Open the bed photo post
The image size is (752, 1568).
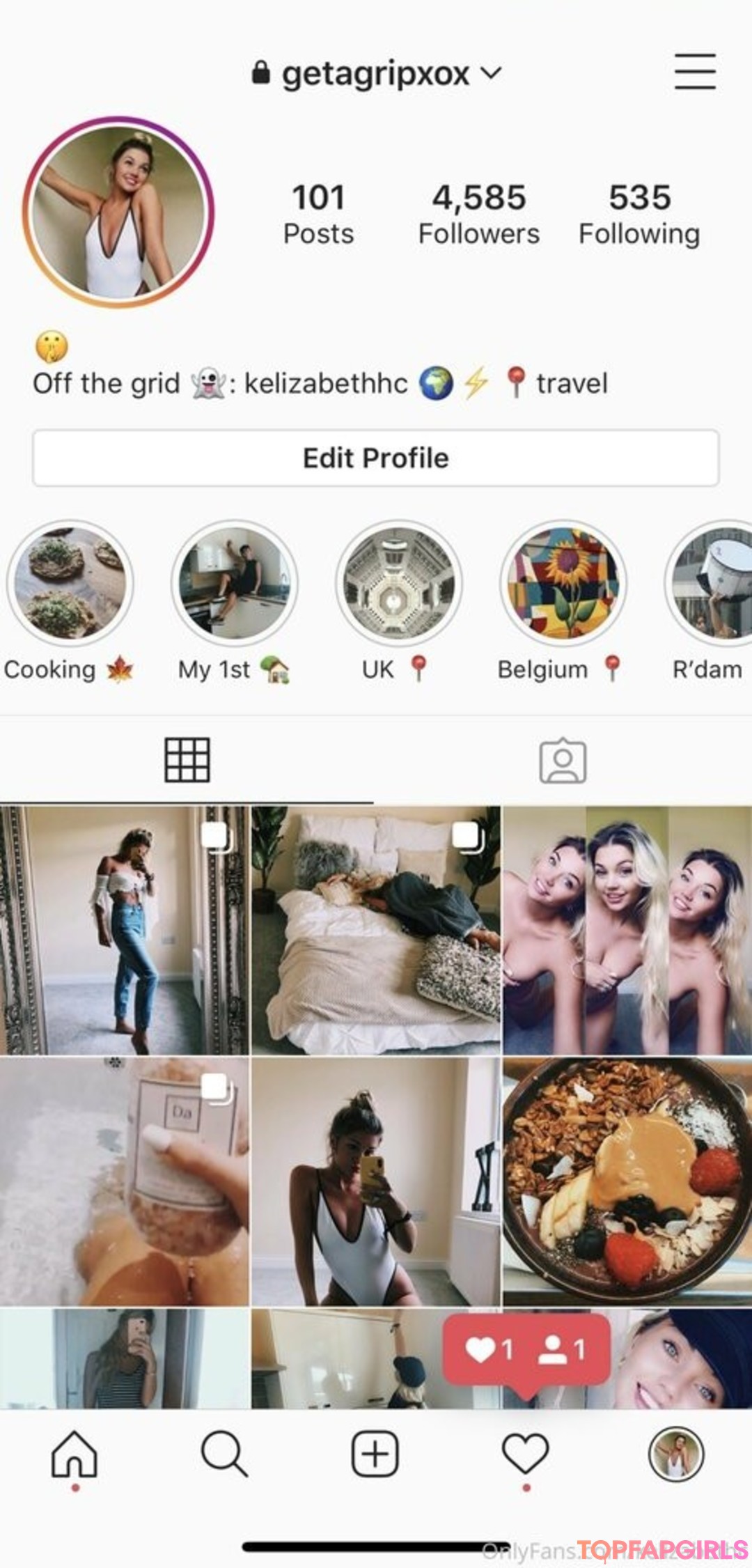(375, 930)
